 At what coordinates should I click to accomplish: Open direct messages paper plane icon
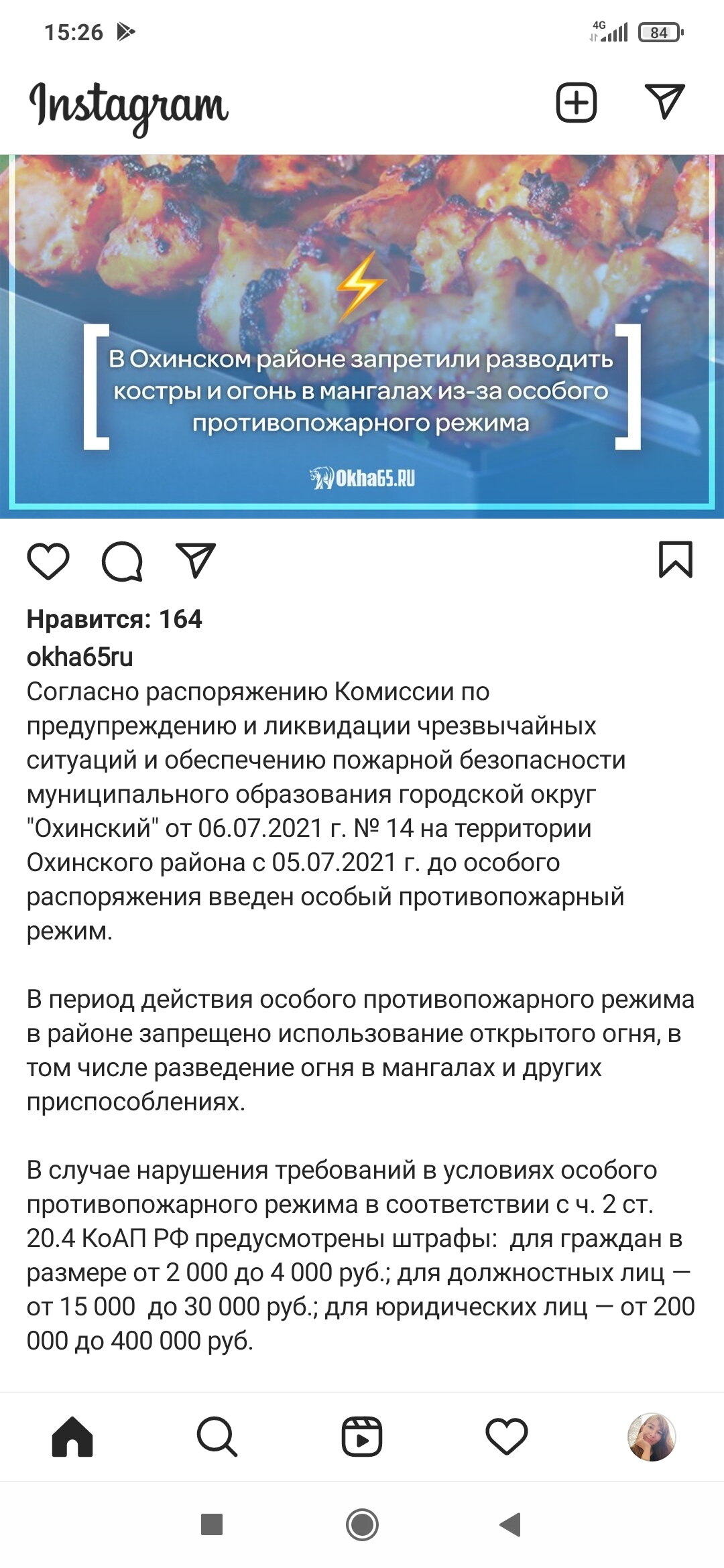tap(664, 101)
